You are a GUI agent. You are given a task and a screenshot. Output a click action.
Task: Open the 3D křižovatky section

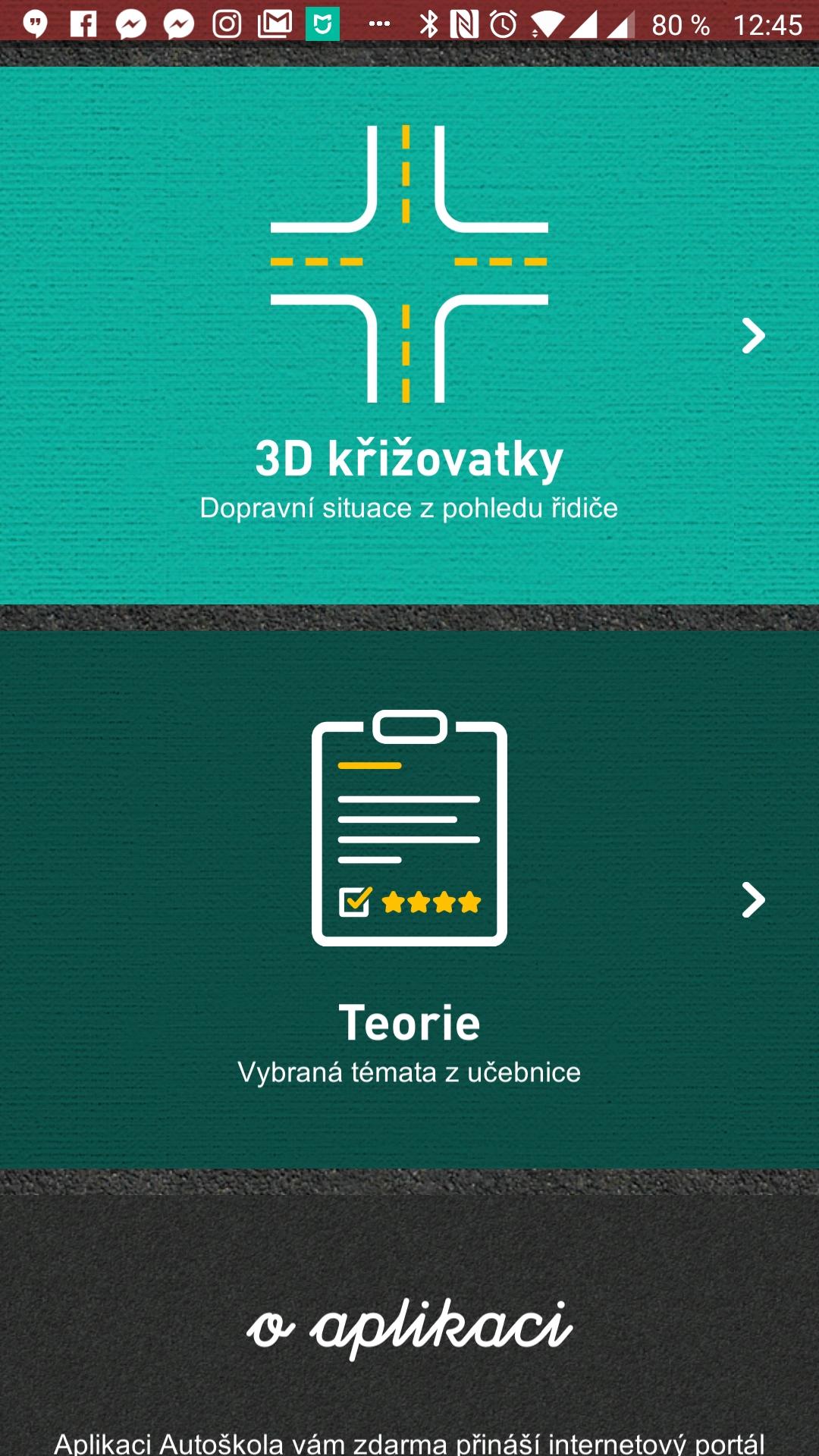pos(409,335)
